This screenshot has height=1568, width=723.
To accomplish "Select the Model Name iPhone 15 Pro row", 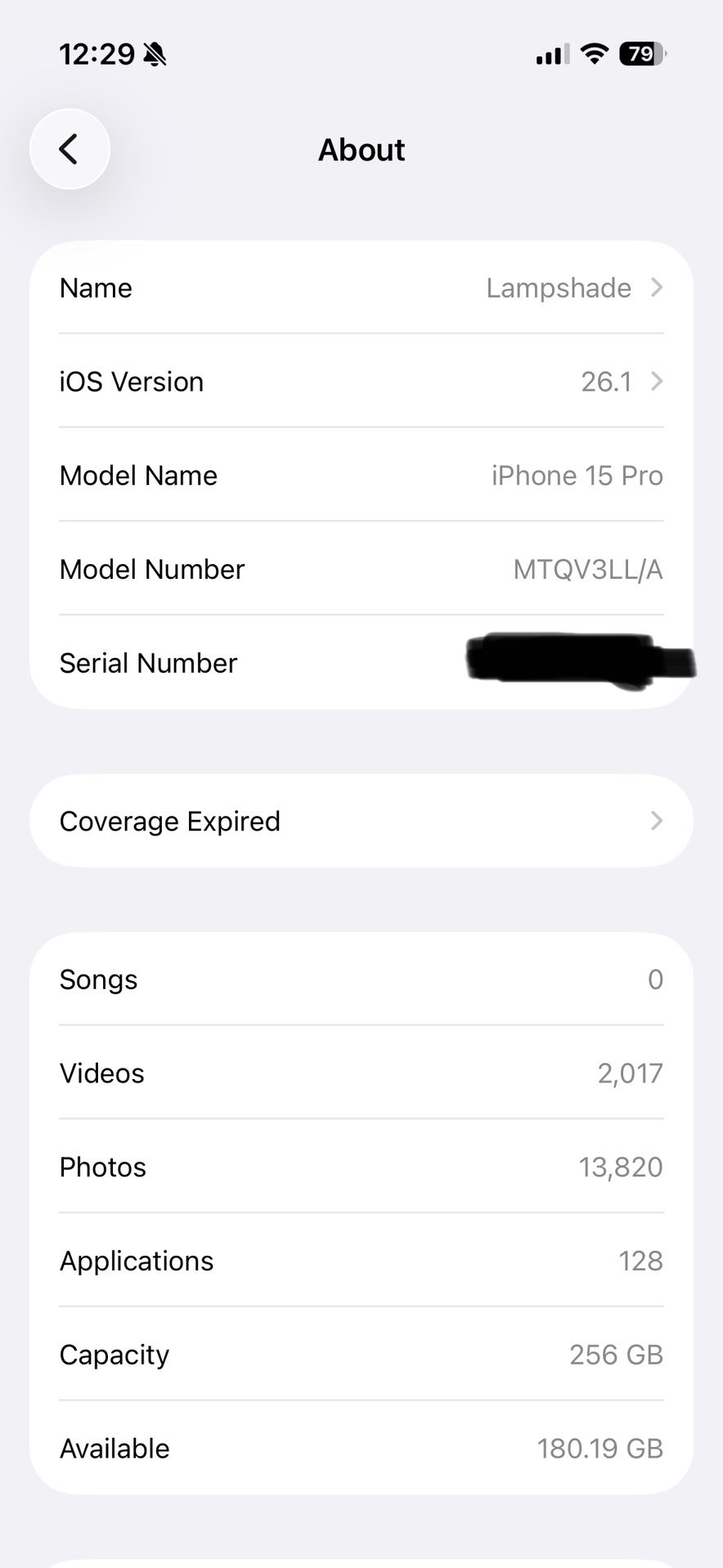I will click(361, 475).
